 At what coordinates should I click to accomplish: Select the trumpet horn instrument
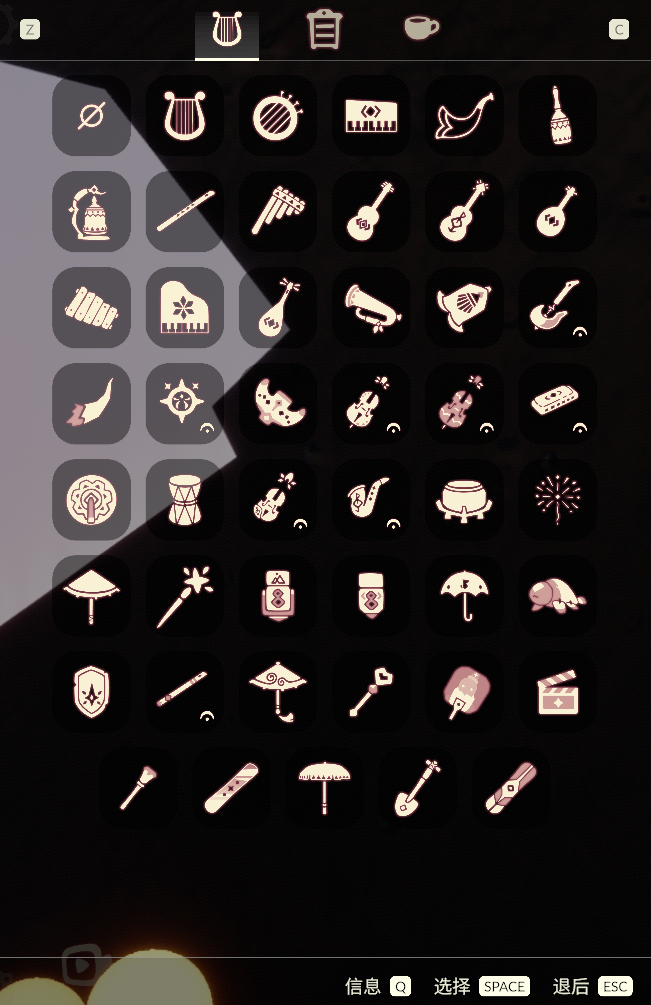(371, 307)
